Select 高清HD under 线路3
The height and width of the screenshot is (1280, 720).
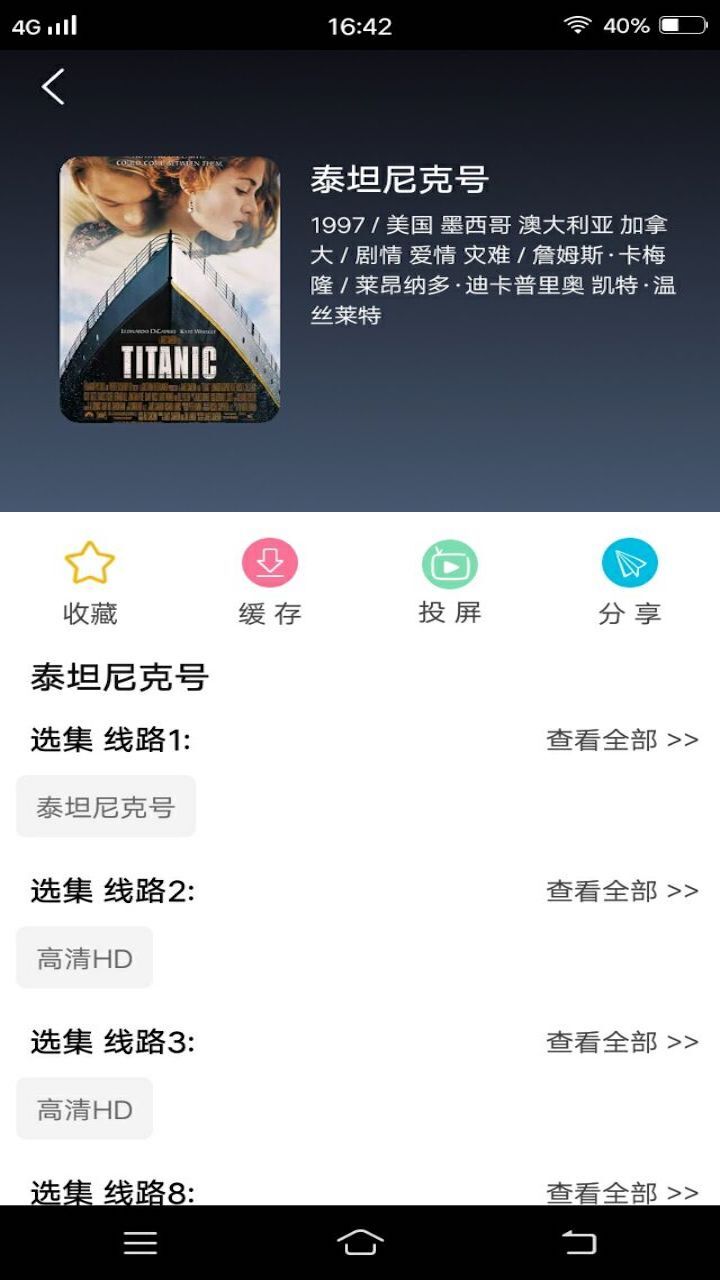tap(85, 1109)
